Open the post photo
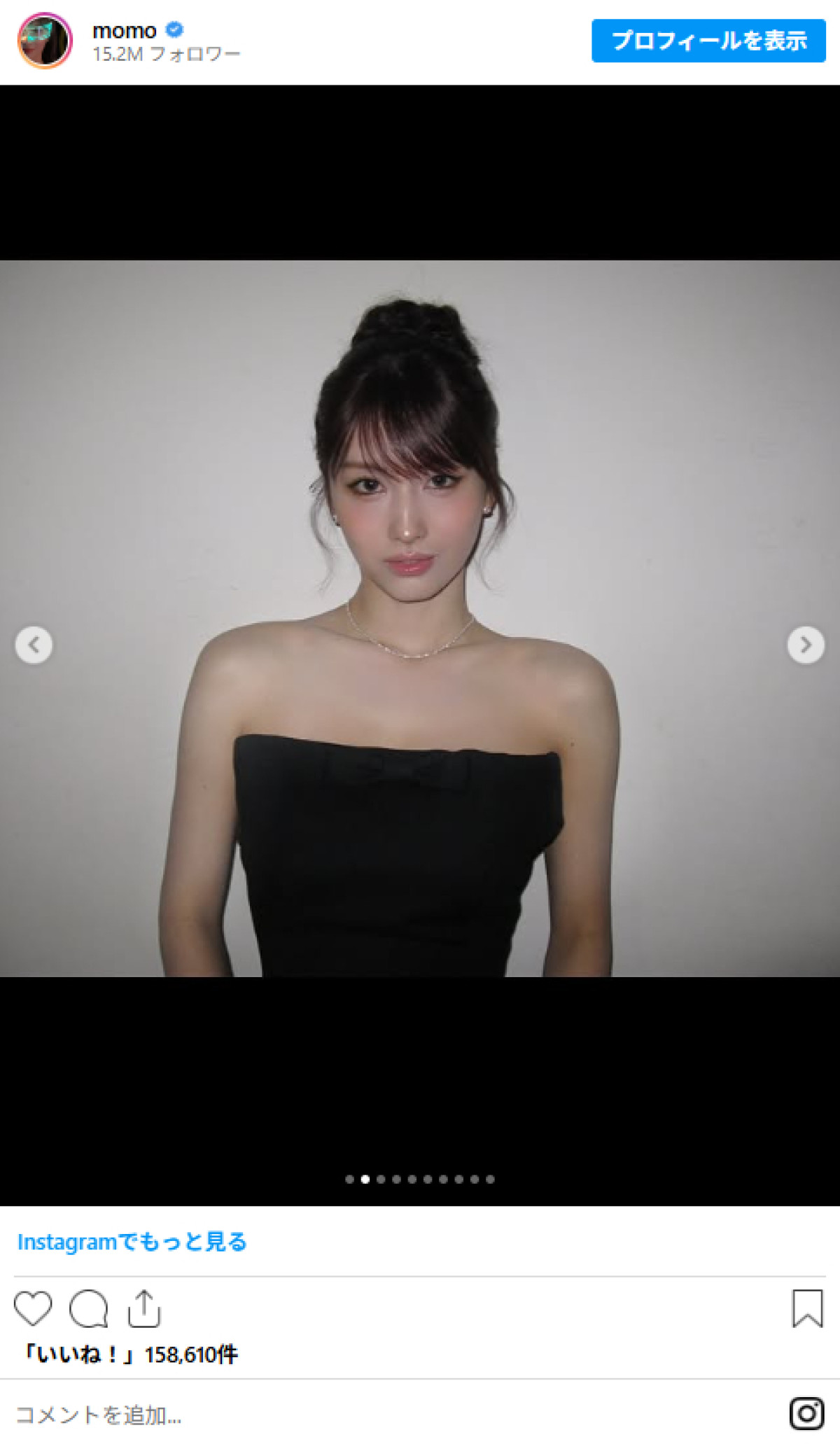The image size is (840, 1444). (x=420, y=618)
